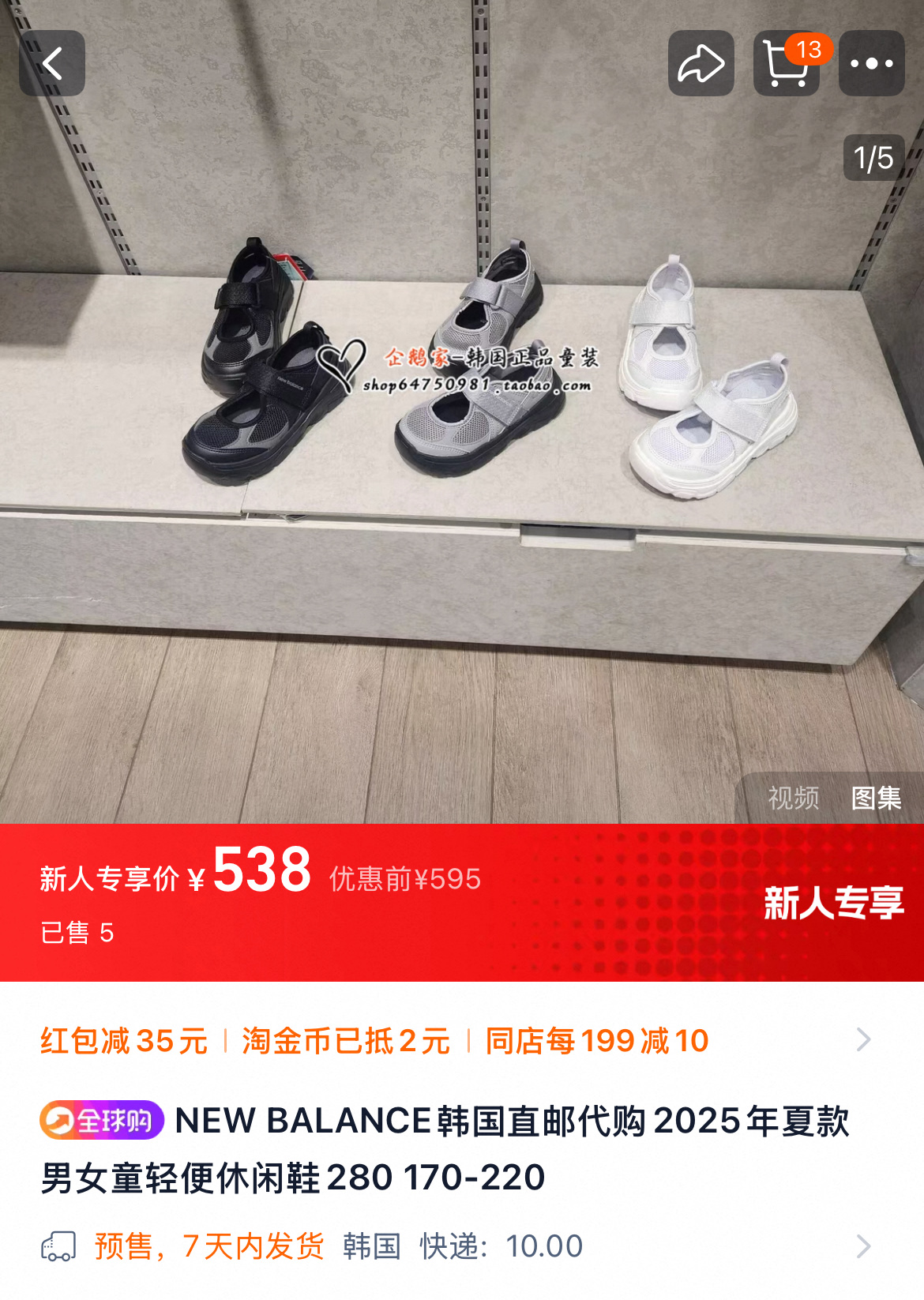Share this product listing
924x1300 pixels.
(x=701, y=63)
